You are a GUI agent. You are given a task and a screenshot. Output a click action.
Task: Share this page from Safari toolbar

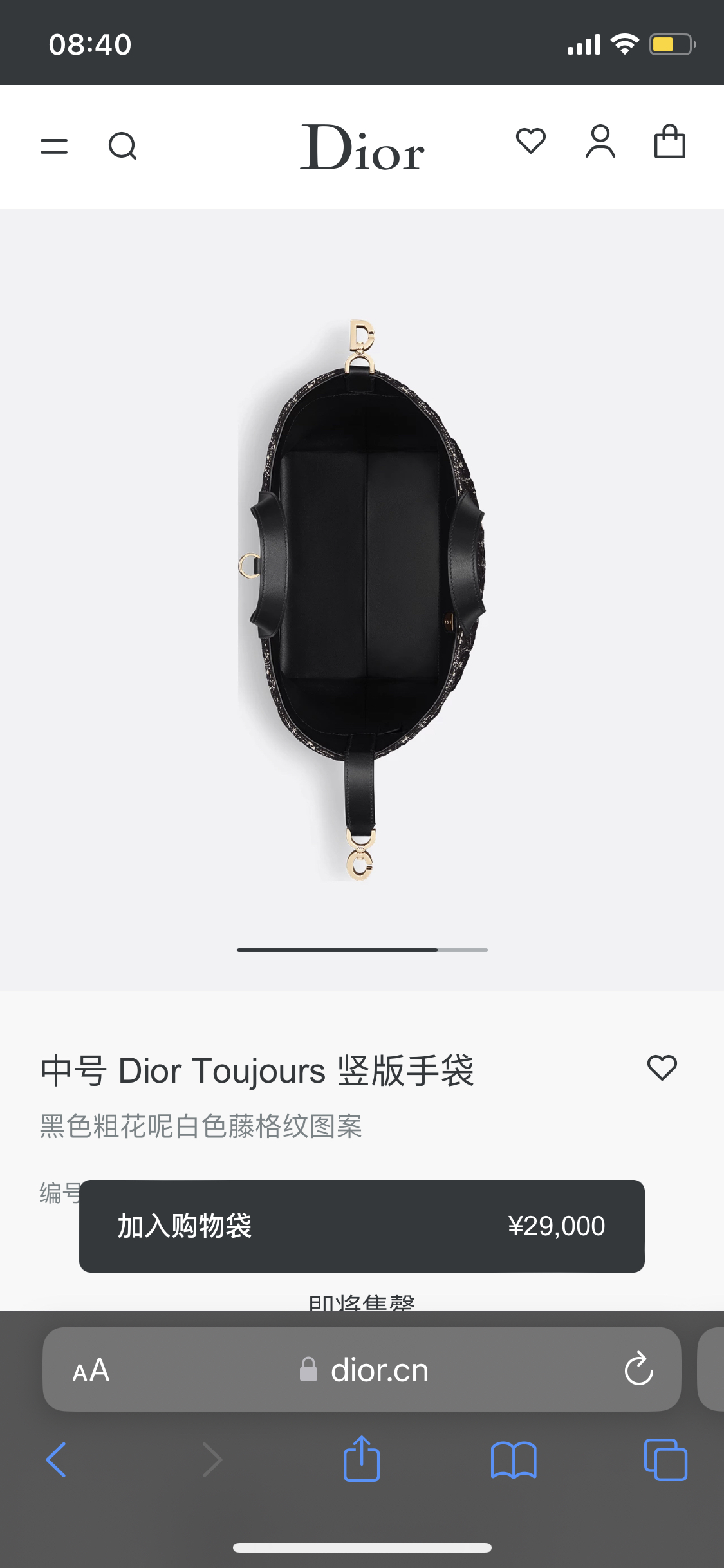pyautogui.click(x=362, y=1459)
